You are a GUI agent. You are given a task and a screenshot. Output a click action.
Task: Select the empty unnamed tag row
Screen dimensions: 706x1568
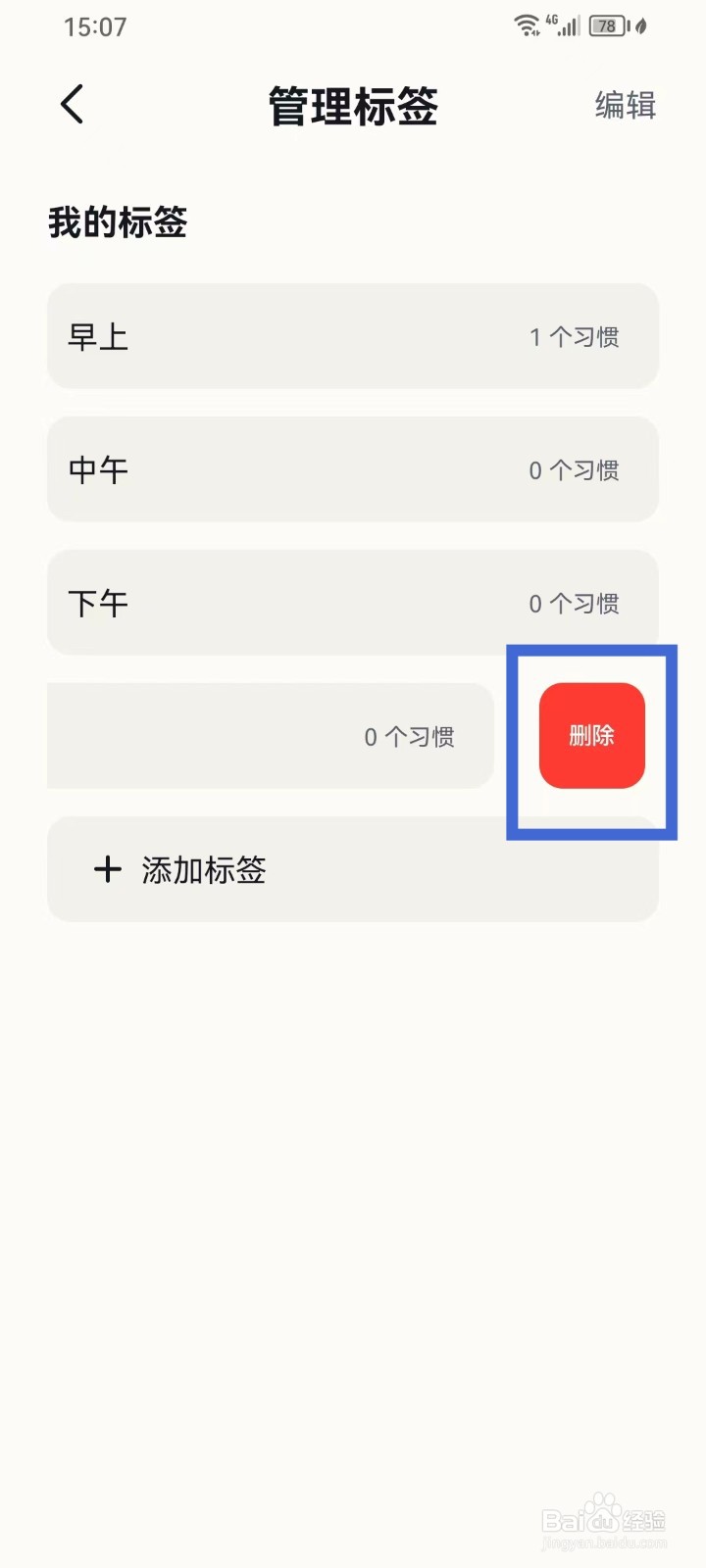[245, 736]
